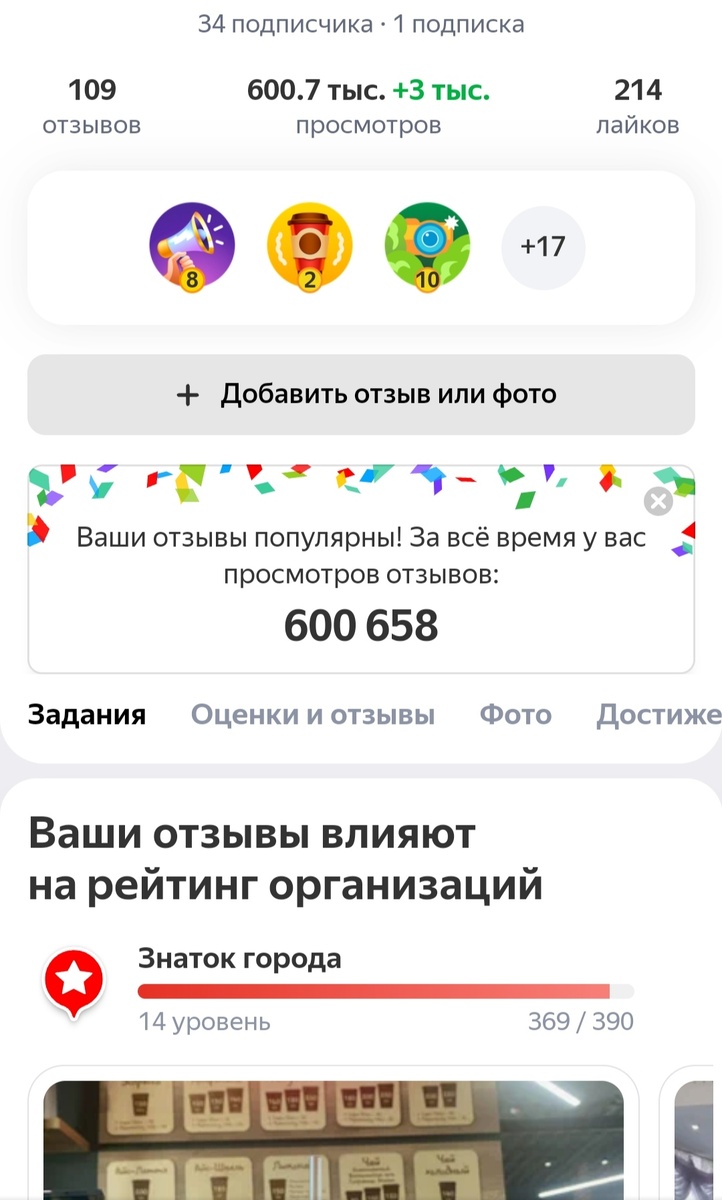Open the megaphone achievement badge with level 8

click(192, 247)
